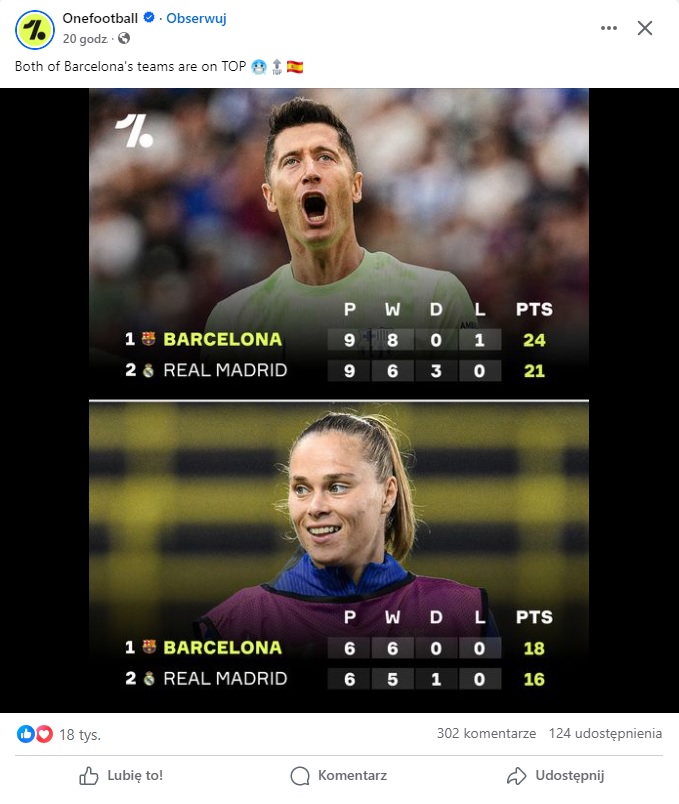The image size is (679, 804).
Task: Write a comment via Komentarz
Action: (339, 775)
